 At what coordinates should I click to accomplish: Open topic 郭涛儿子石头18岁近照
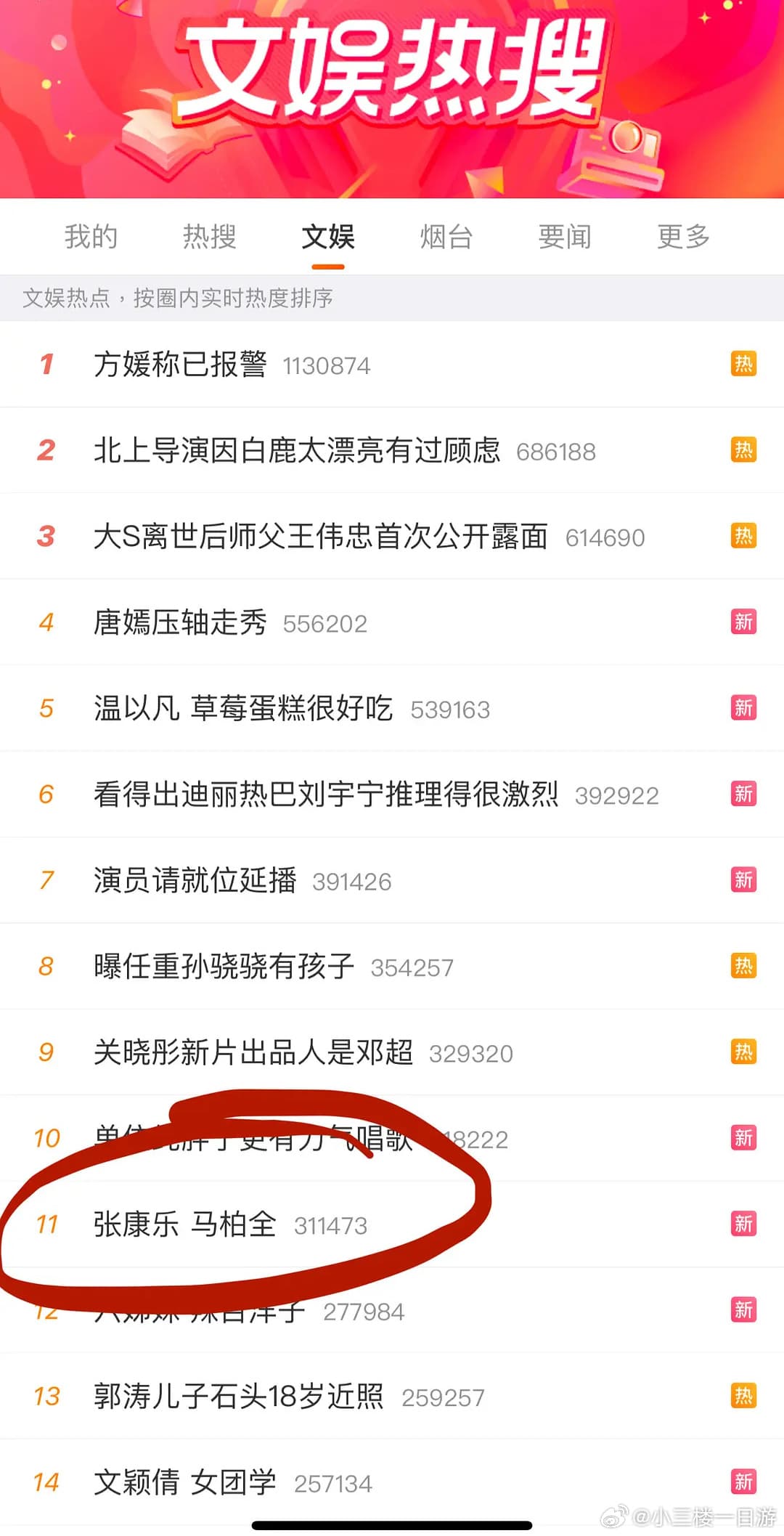[x=238, y=1396]
